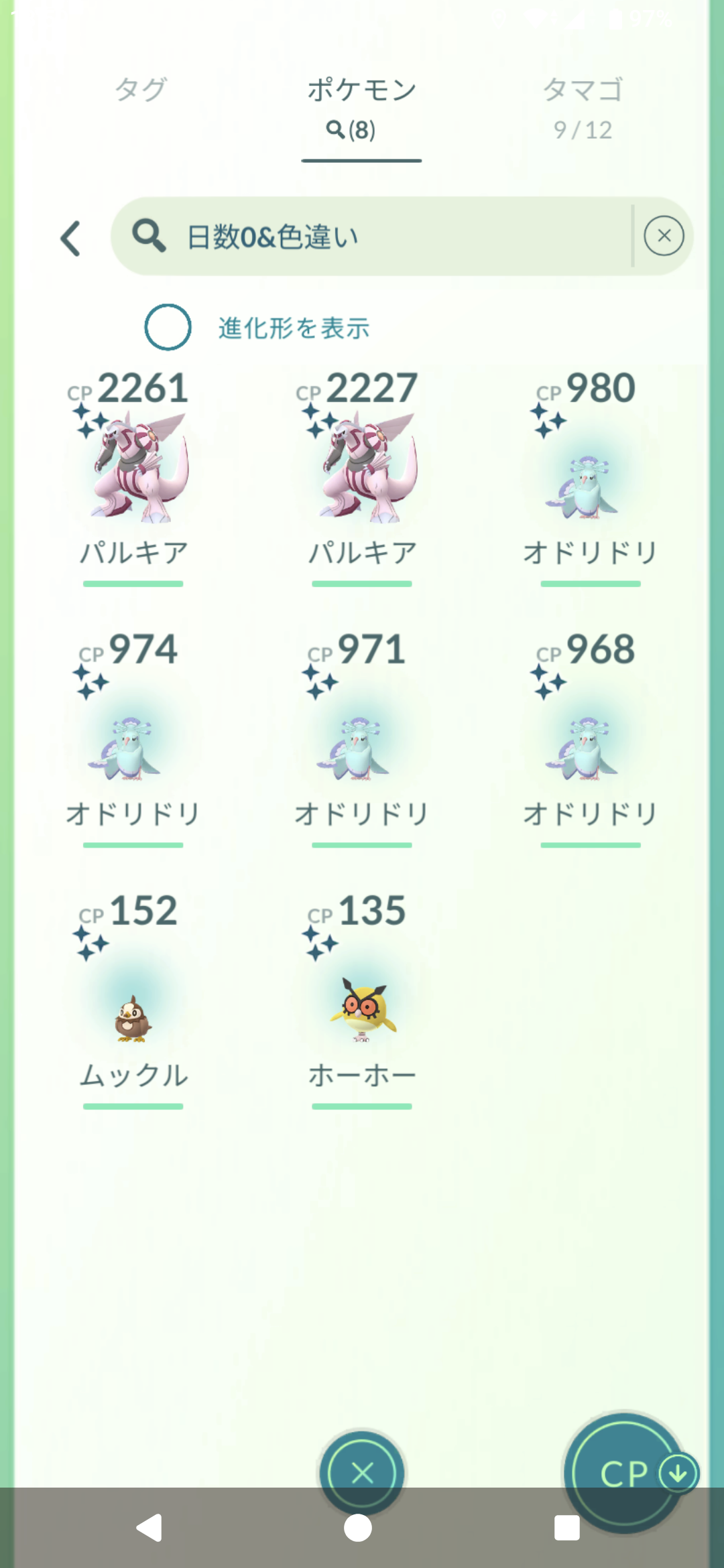This screenshot has width=724, height=1568.
Task: Open パルキア with CP 2227
Action: [362, 469]
